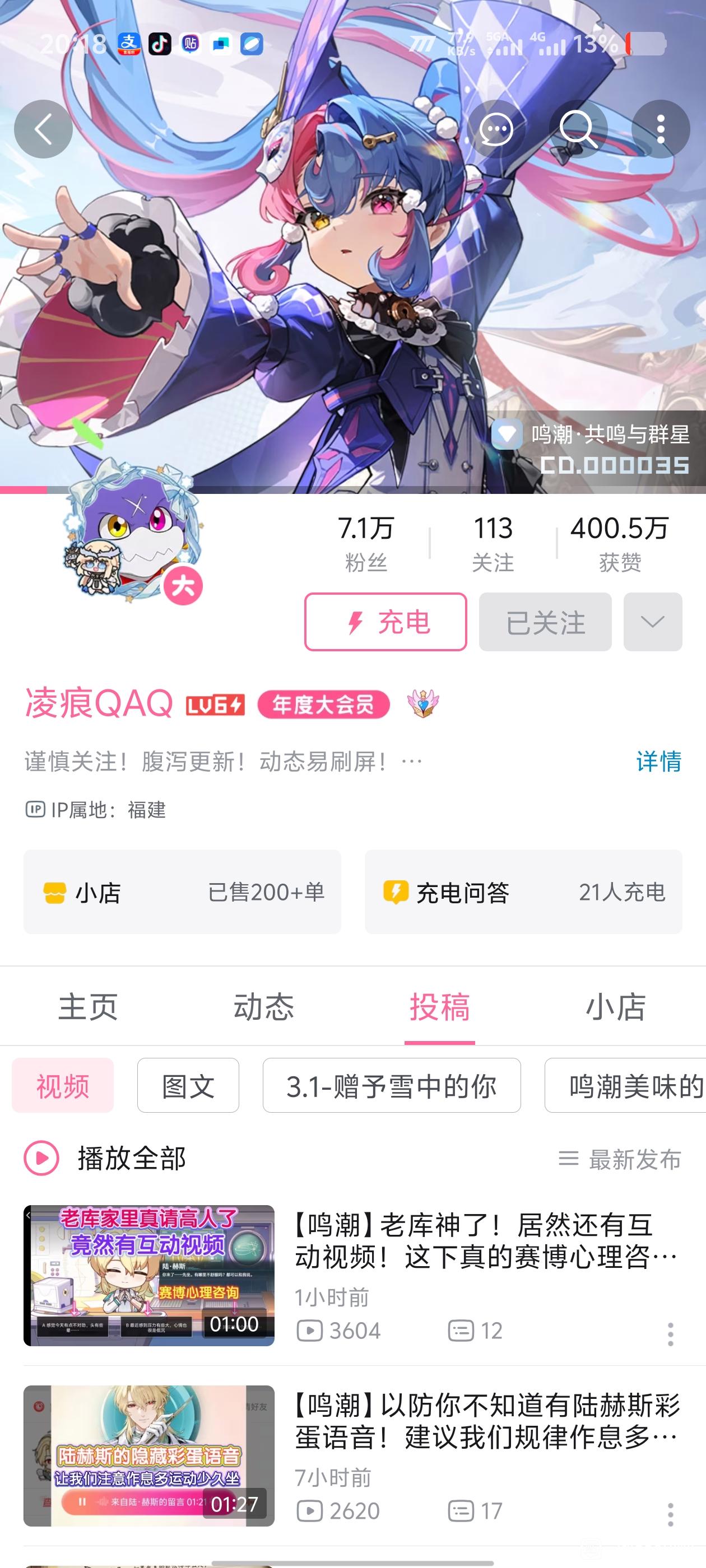Viewport: 706px width, 1568px height.
Task: Open the three-dot overflow menu
Action: click(660, 129)
